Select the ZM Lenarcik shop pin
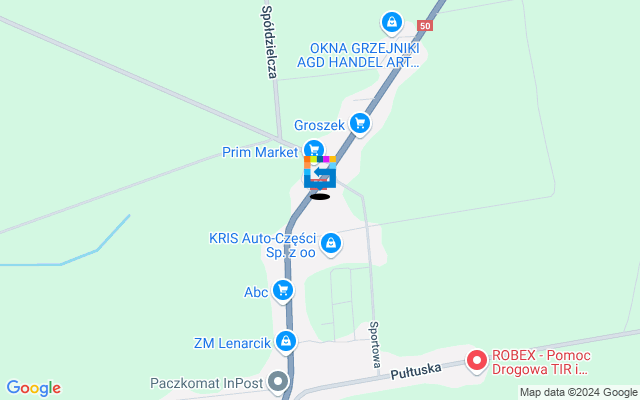640x400 pixels. pos(287,342)
